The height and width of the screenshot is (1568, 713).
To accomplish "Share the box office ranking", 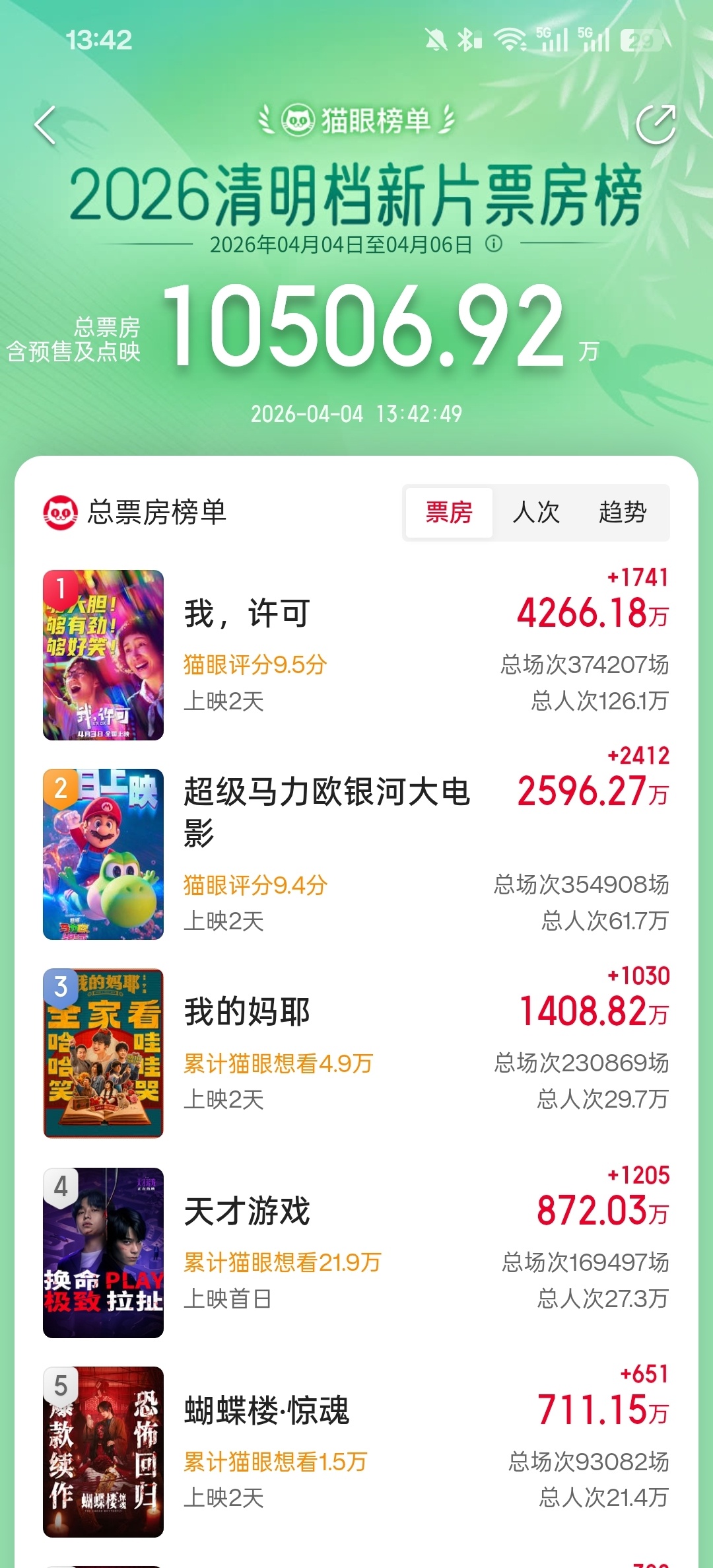I will [x=656, y=124].
